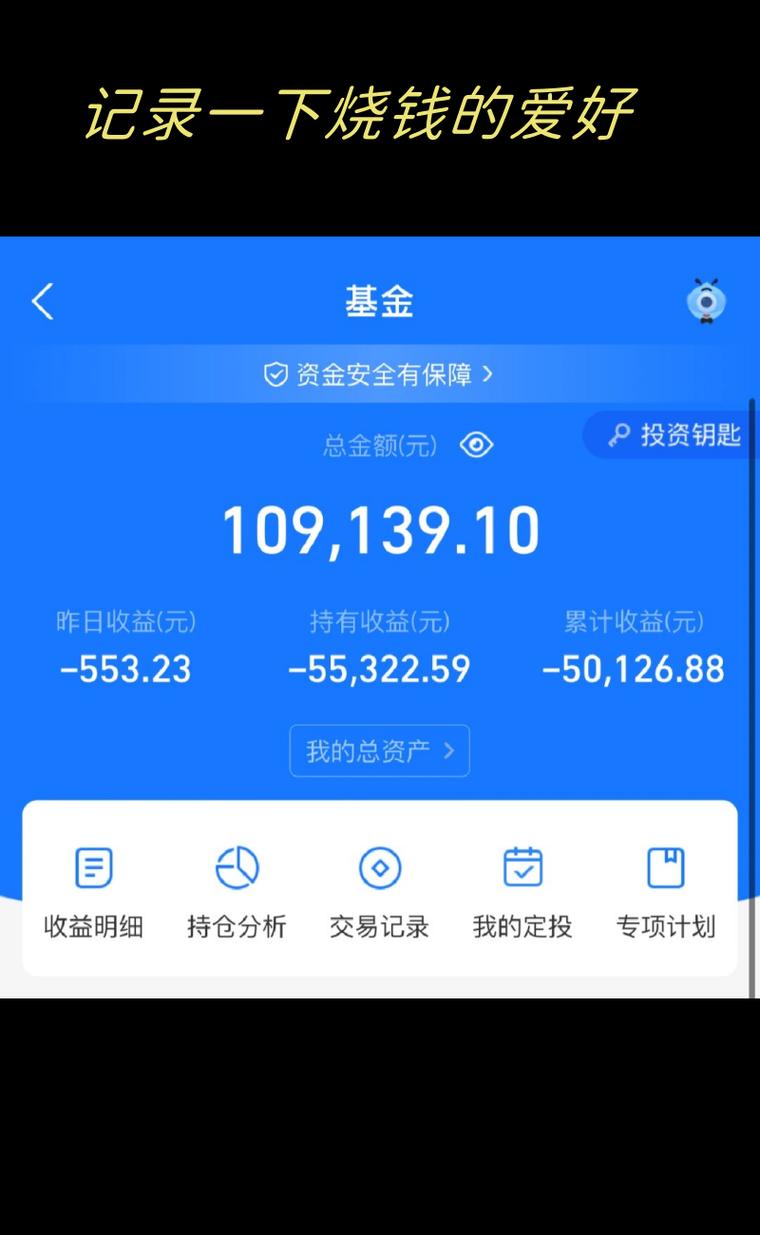
Task: View 昨日收益 yesterday's loss figure
Action: (124, 668)
